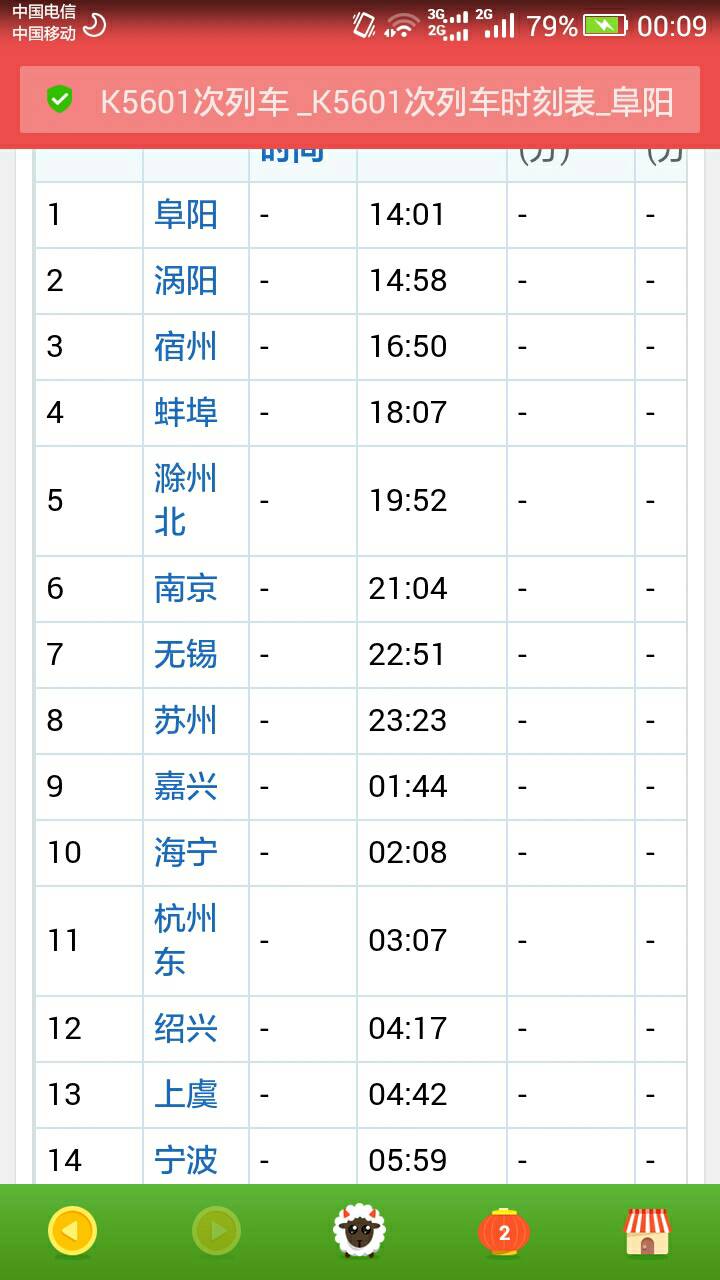View the 南京 station link

point(186,588)
